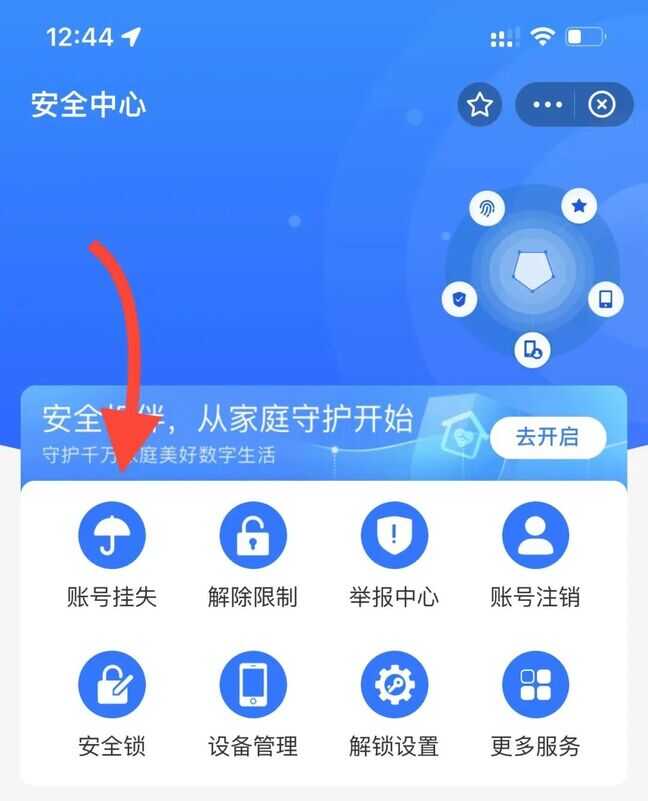Add this mini program to favorites

[480, 105]
